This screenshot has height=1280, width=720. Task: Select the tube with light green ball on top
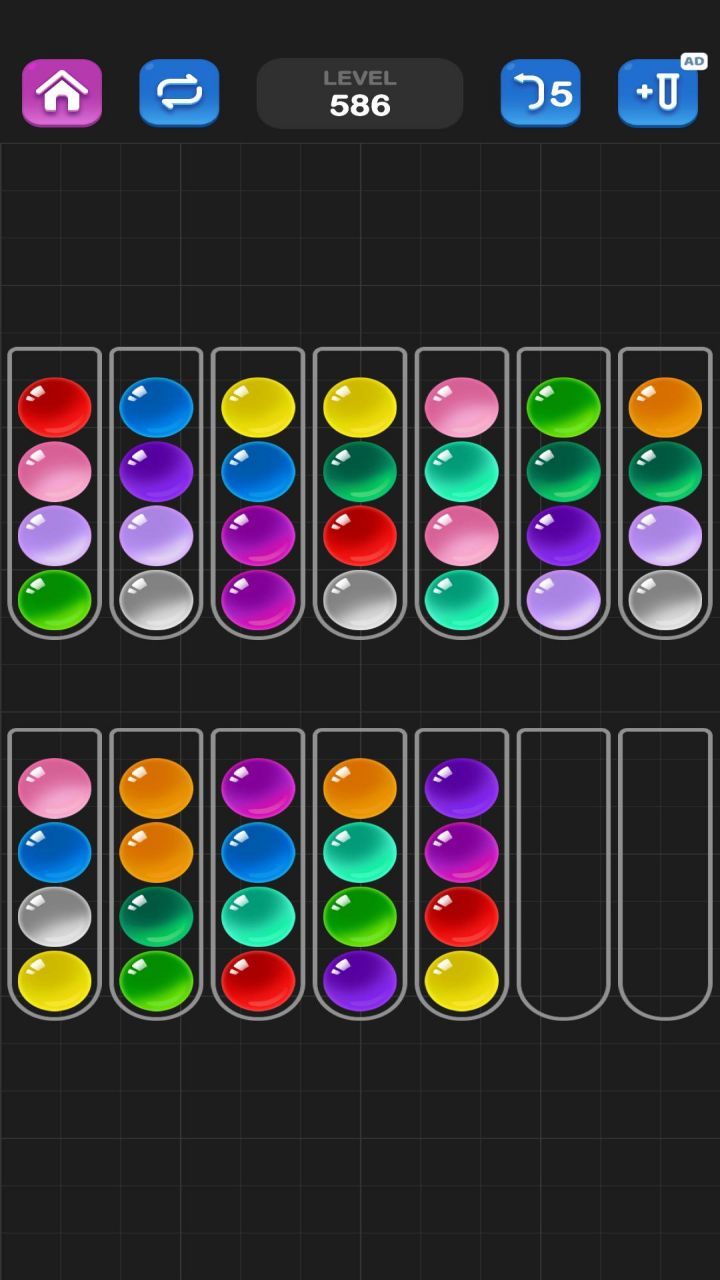pyautogui.click(x=564, y=492)
